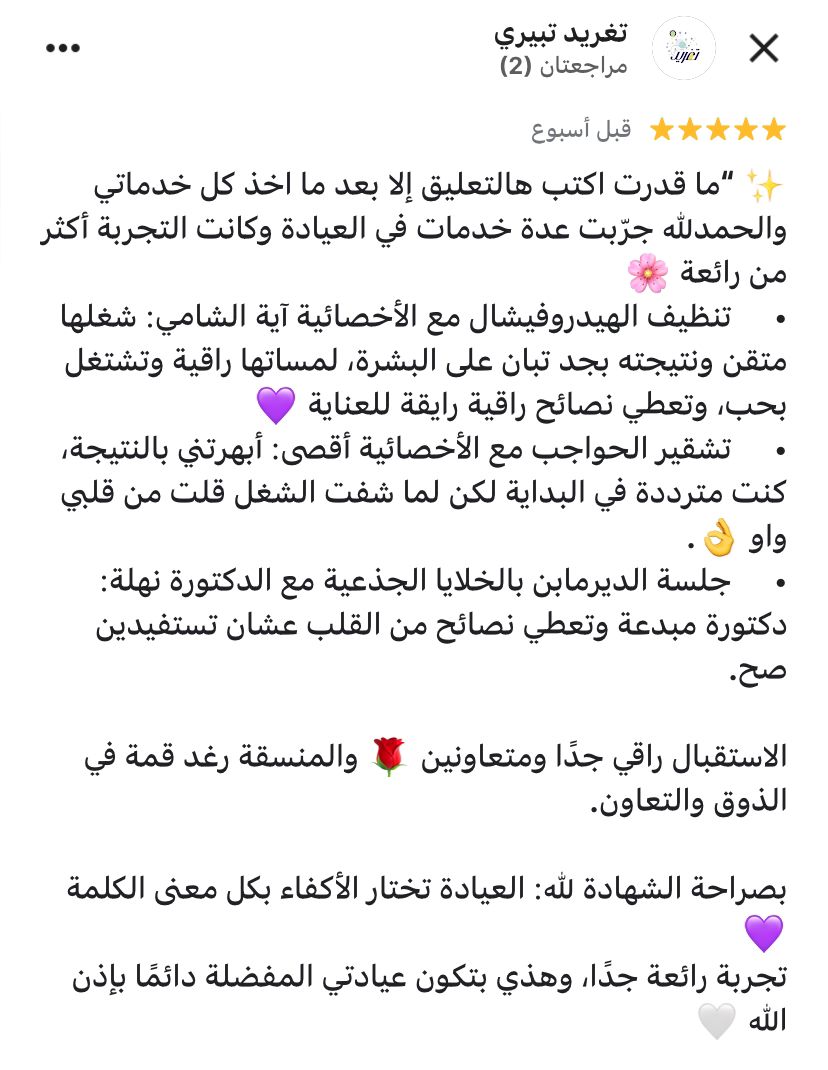Open reviewer تغريد تبيري's profile picture
This screenshot has height=1070, width=828.
[684, 48]
